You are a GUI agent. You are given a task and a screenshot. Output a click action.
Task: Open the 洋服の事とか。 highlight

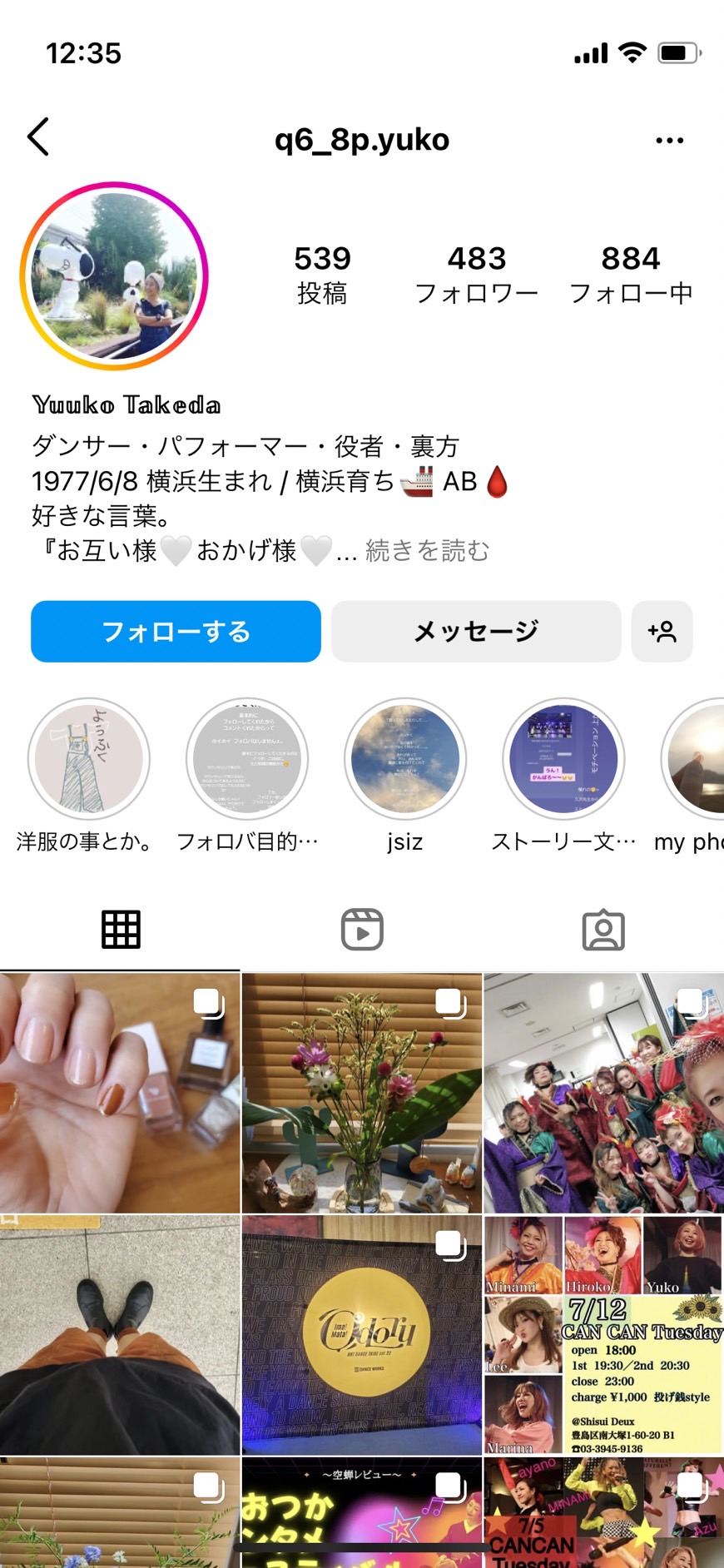point(88,775)
